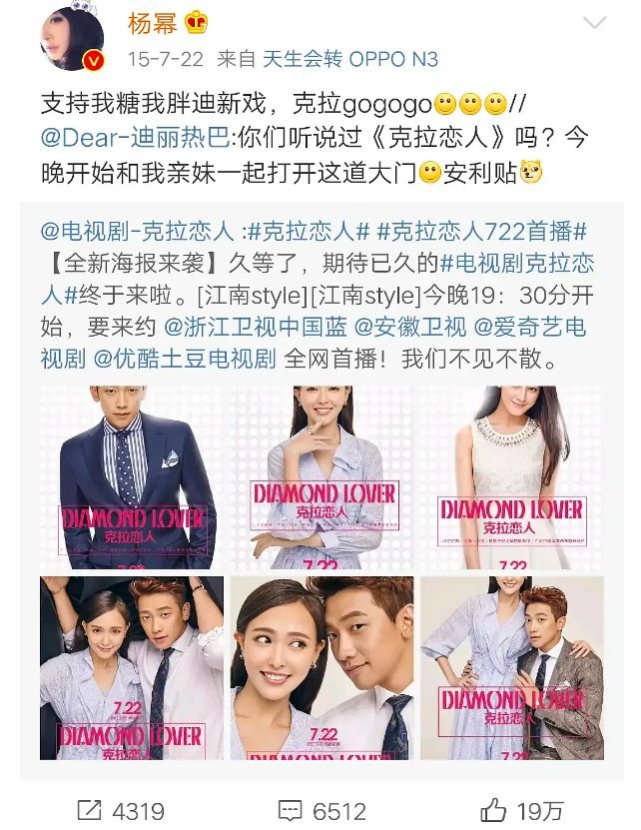Open 杨幂 username profile link
The height and width of the screenshot is (830, 641).
coord(153,23)
